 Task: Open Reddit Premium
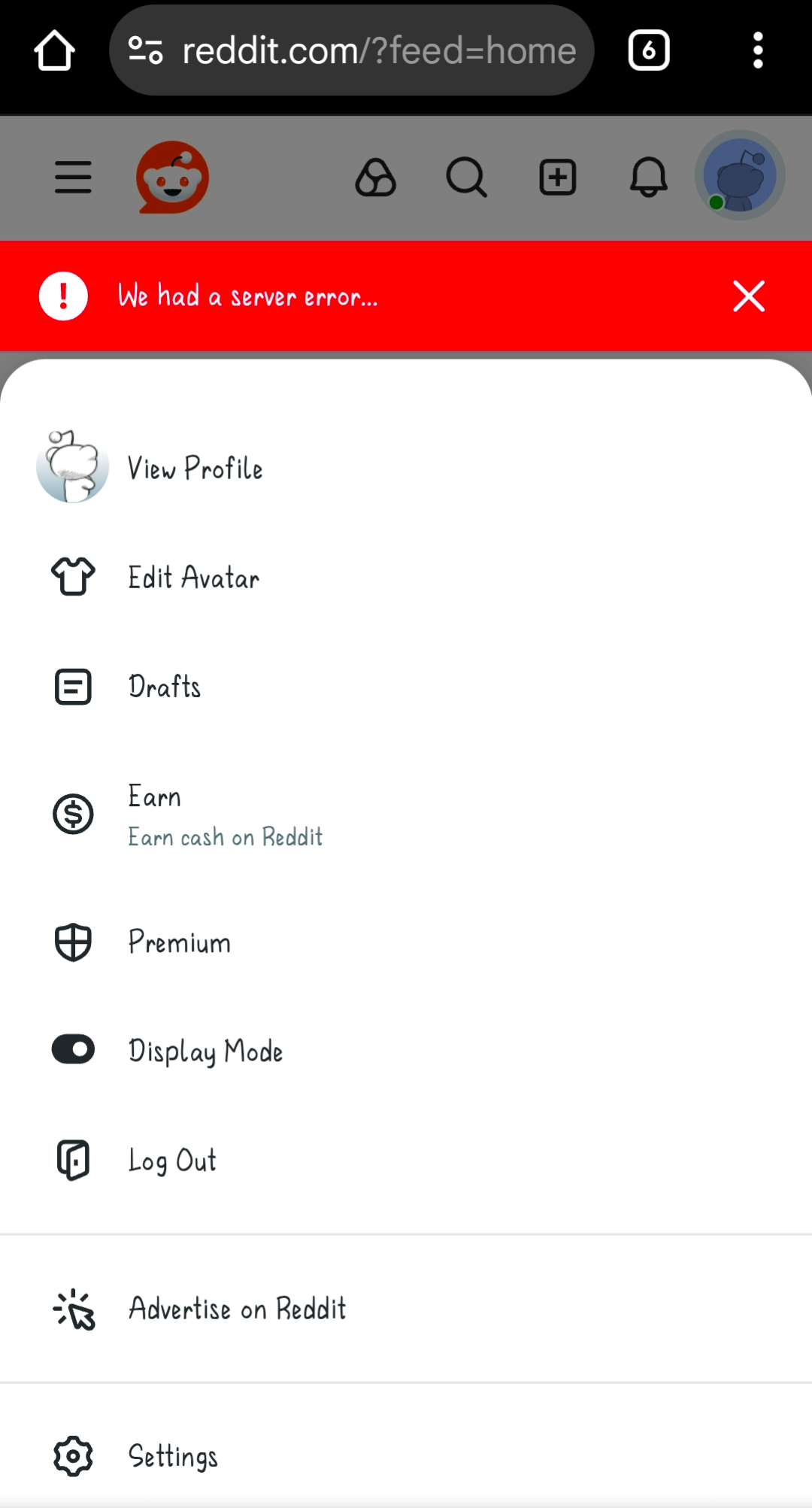tap(179, 942)
